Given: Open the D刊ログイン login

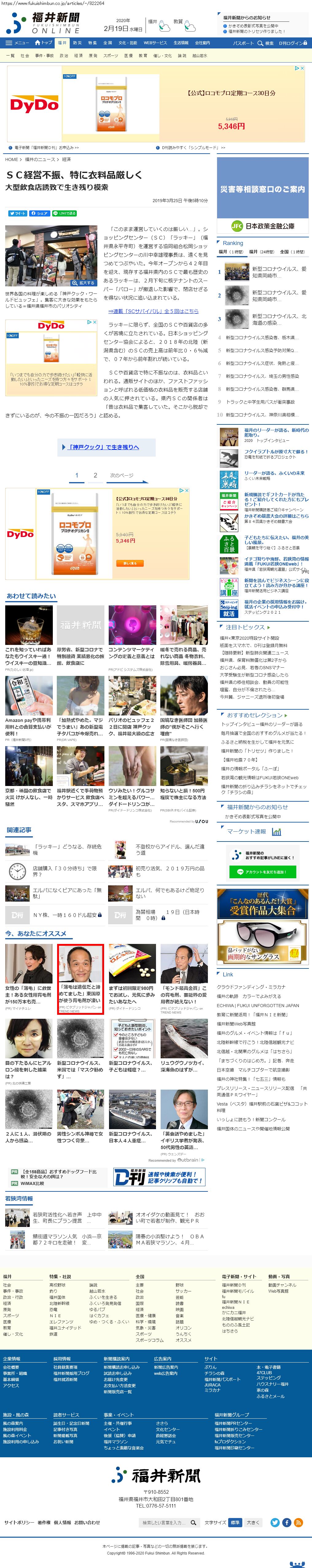Looking at the screenshot, I should click(292, 43).
